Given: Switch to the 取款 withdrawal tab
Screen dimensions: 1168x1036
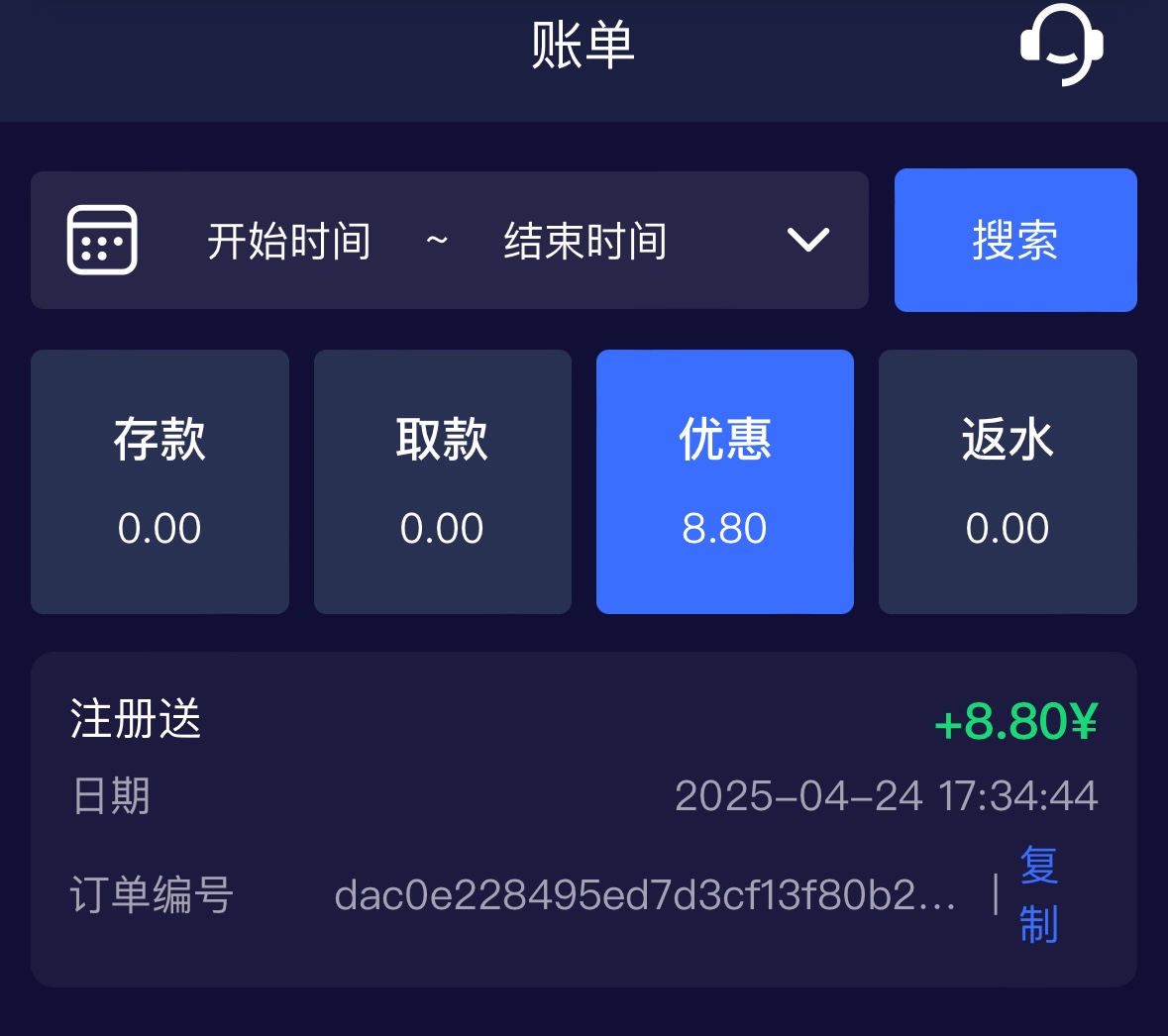Looking at the screenshot, I should coord(442,481).
